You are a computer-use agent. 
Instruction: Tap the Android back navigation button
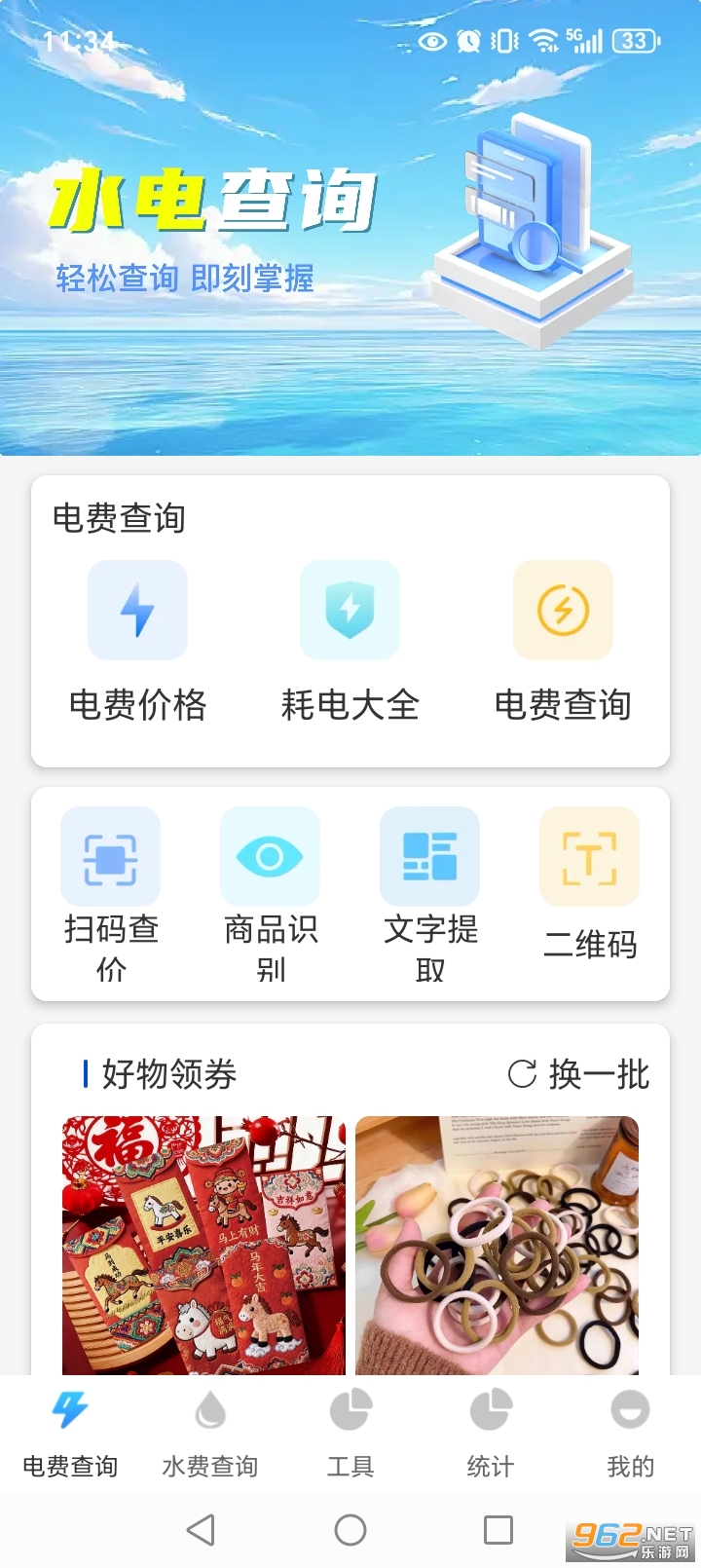click(x=202, y=1529)
